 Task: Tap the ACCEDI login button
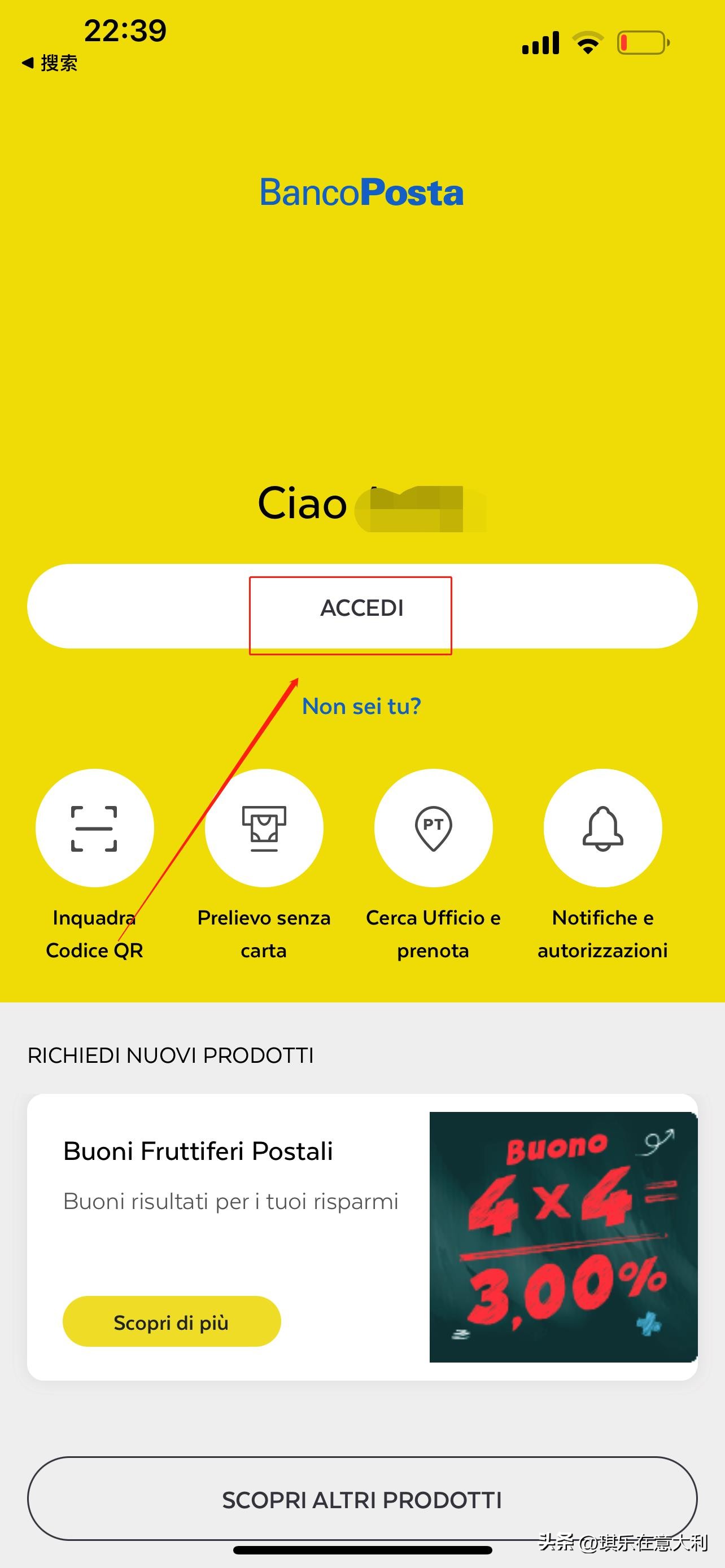(361, 607)
